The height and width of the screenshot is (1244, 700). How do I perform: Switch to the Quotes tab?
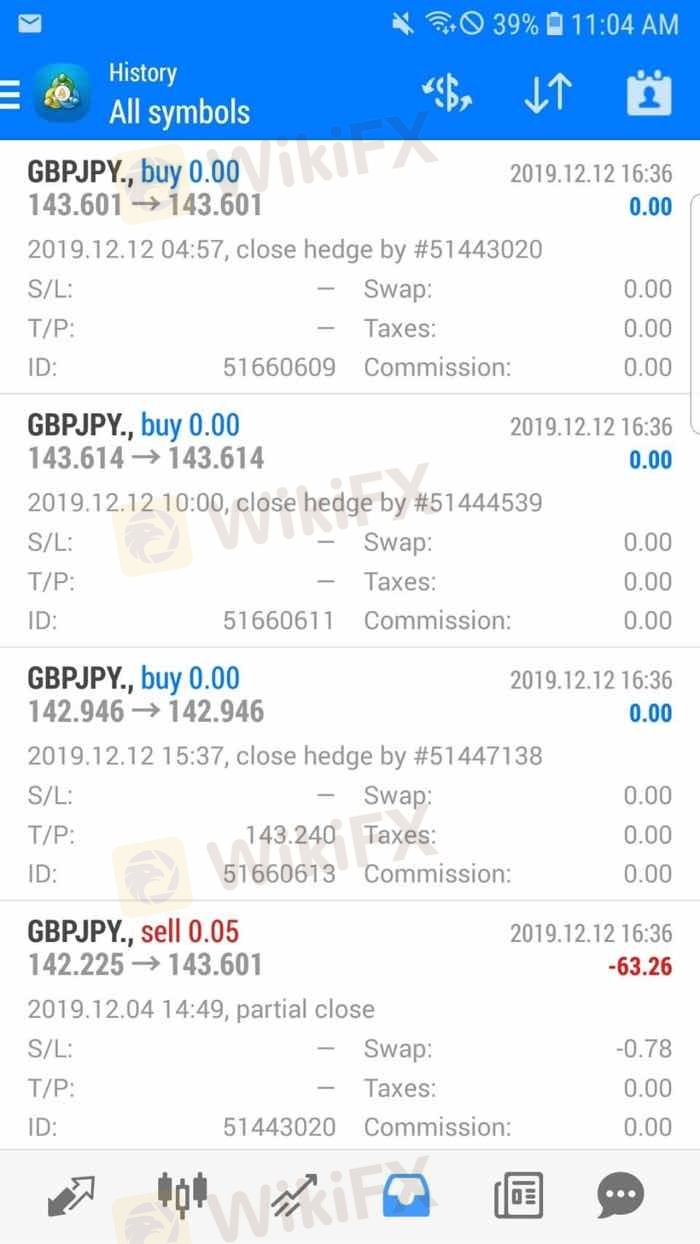coord(69,1194)
